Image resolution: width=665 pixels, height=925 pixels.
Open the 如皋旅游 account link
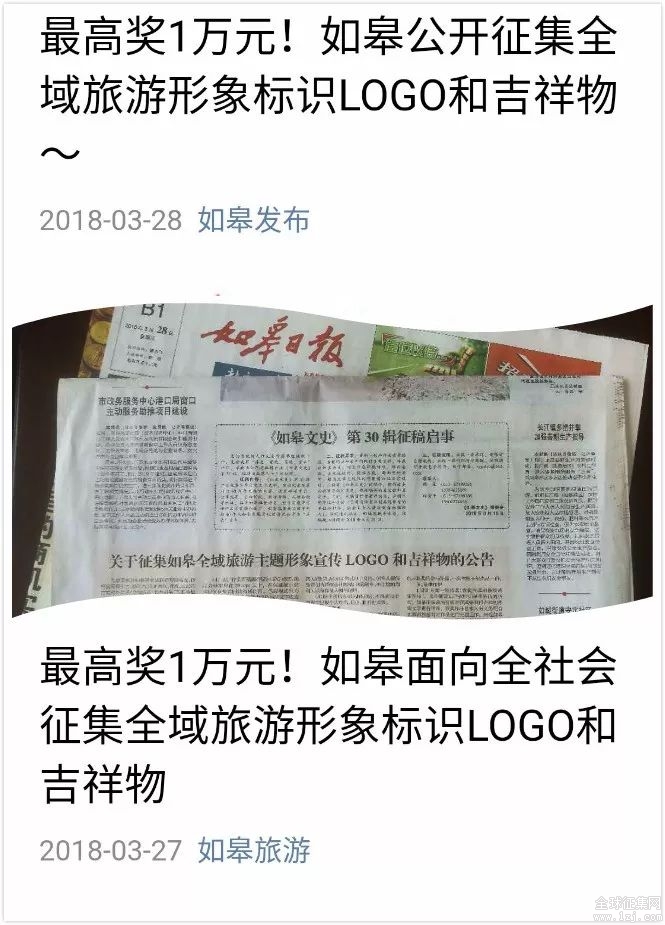click(254, 851)
